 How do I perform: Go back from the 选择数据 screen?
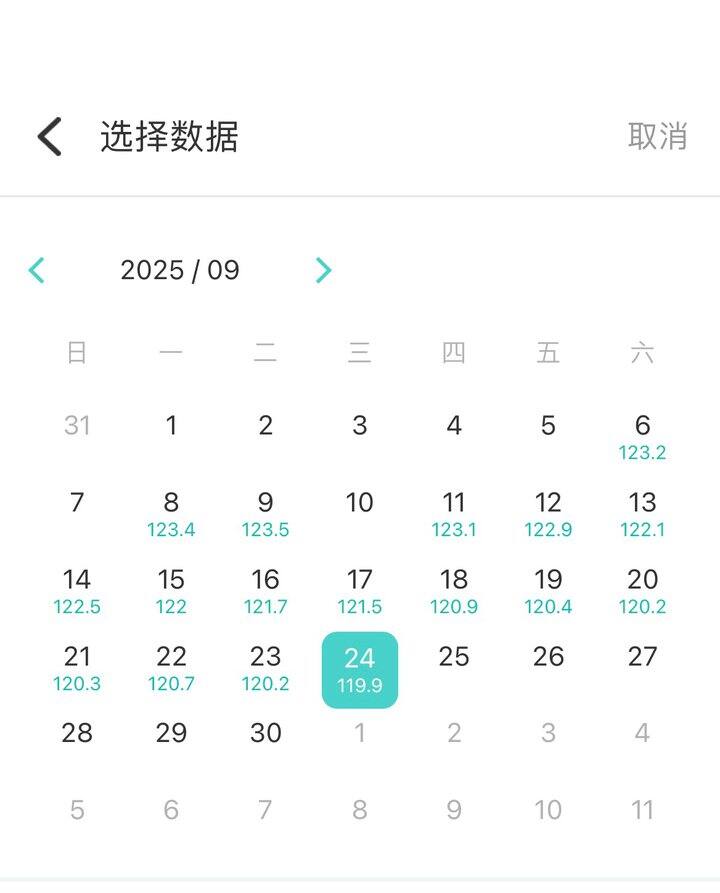[50, 136]
